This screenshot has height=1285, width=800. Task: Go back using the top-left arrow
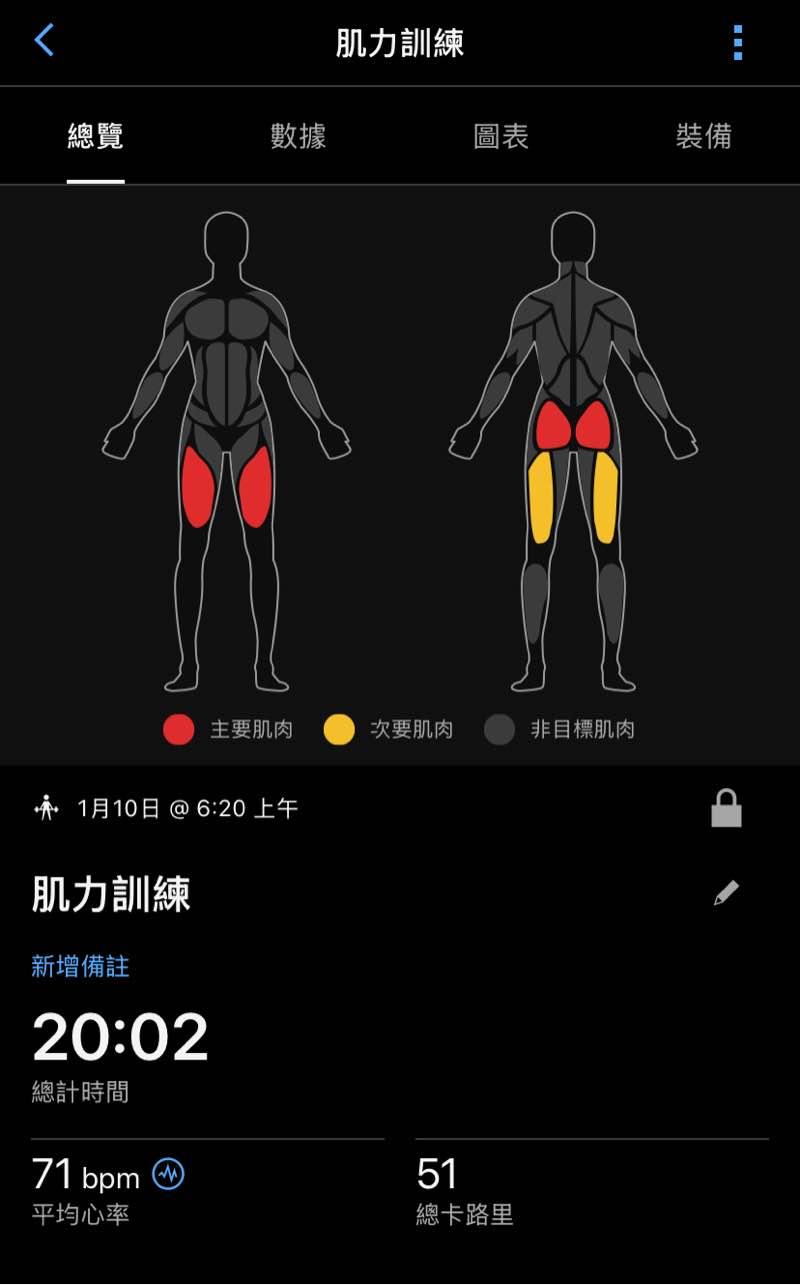point(44,41)
